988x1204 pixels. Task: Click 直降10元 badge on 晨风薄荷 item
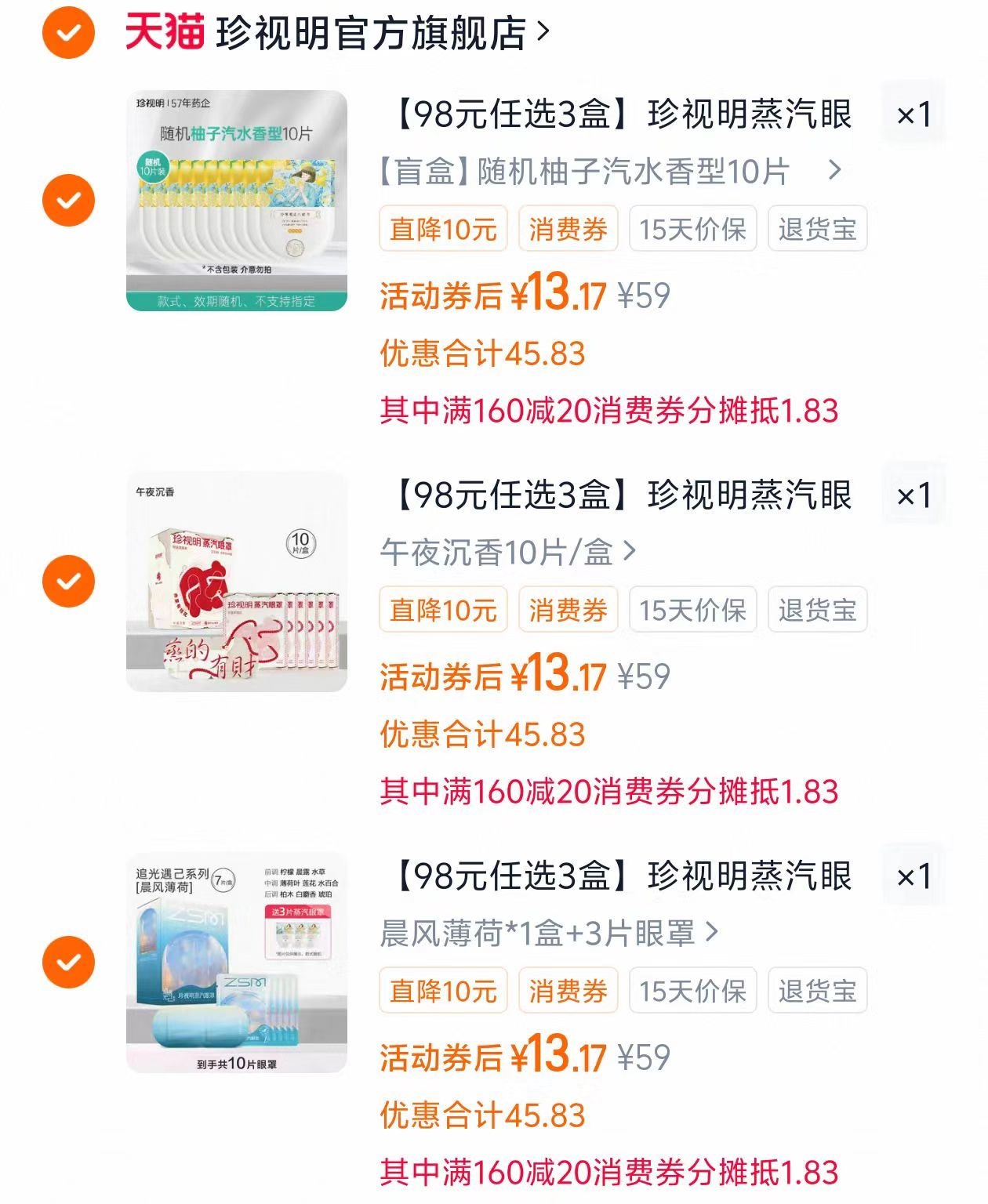pos(441,990)
